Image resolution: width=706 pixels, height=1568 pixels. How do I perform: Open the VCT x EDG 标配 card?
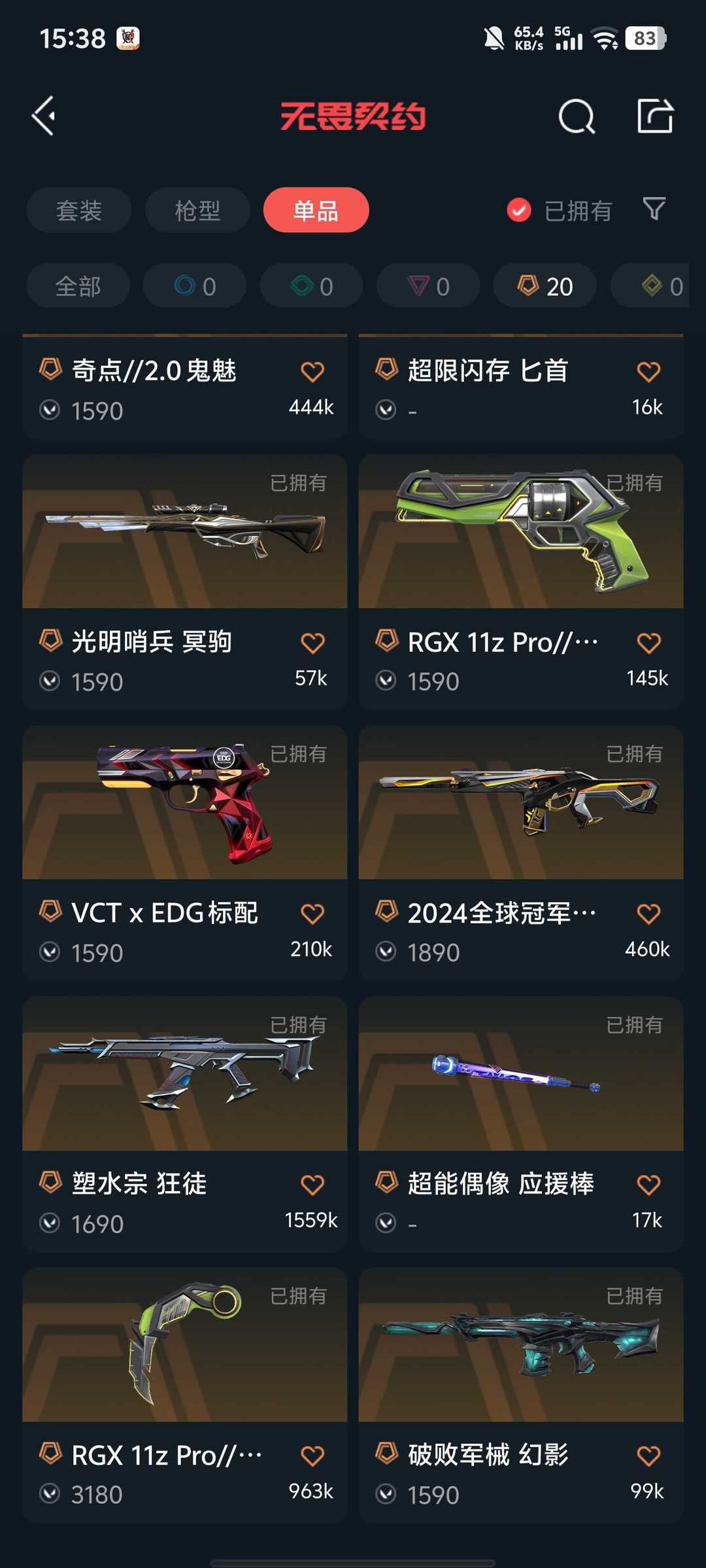[184, 853]
